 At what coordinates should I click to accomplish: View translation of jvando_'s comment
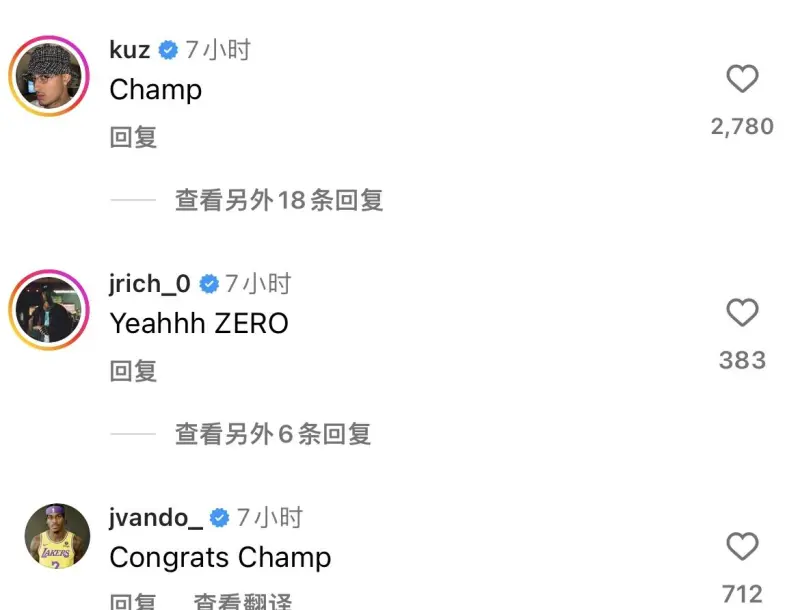(x=242, y=602)
